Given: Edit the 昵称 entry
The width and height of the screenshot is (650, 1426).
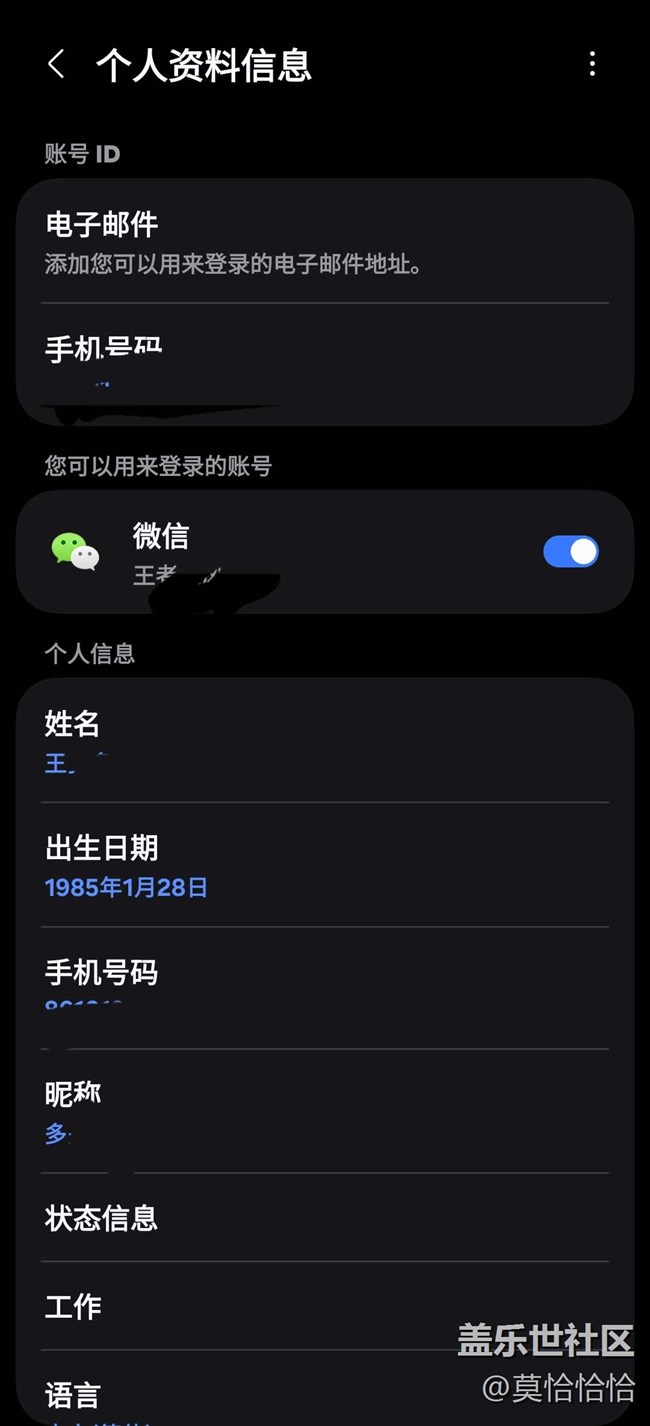Looking at the screenshot, I should click(x=325, y=1111).
